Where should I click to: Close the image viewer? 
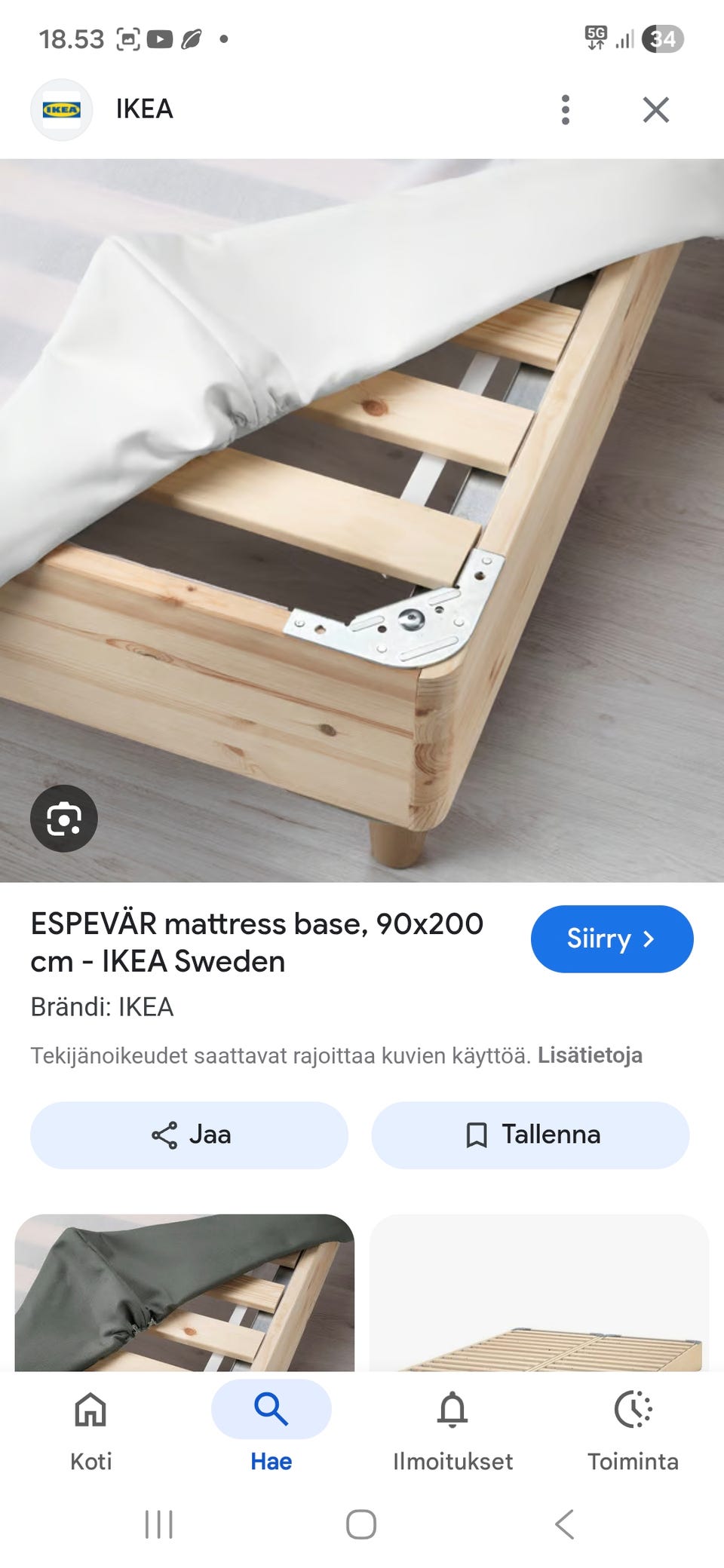coord(655,110)
